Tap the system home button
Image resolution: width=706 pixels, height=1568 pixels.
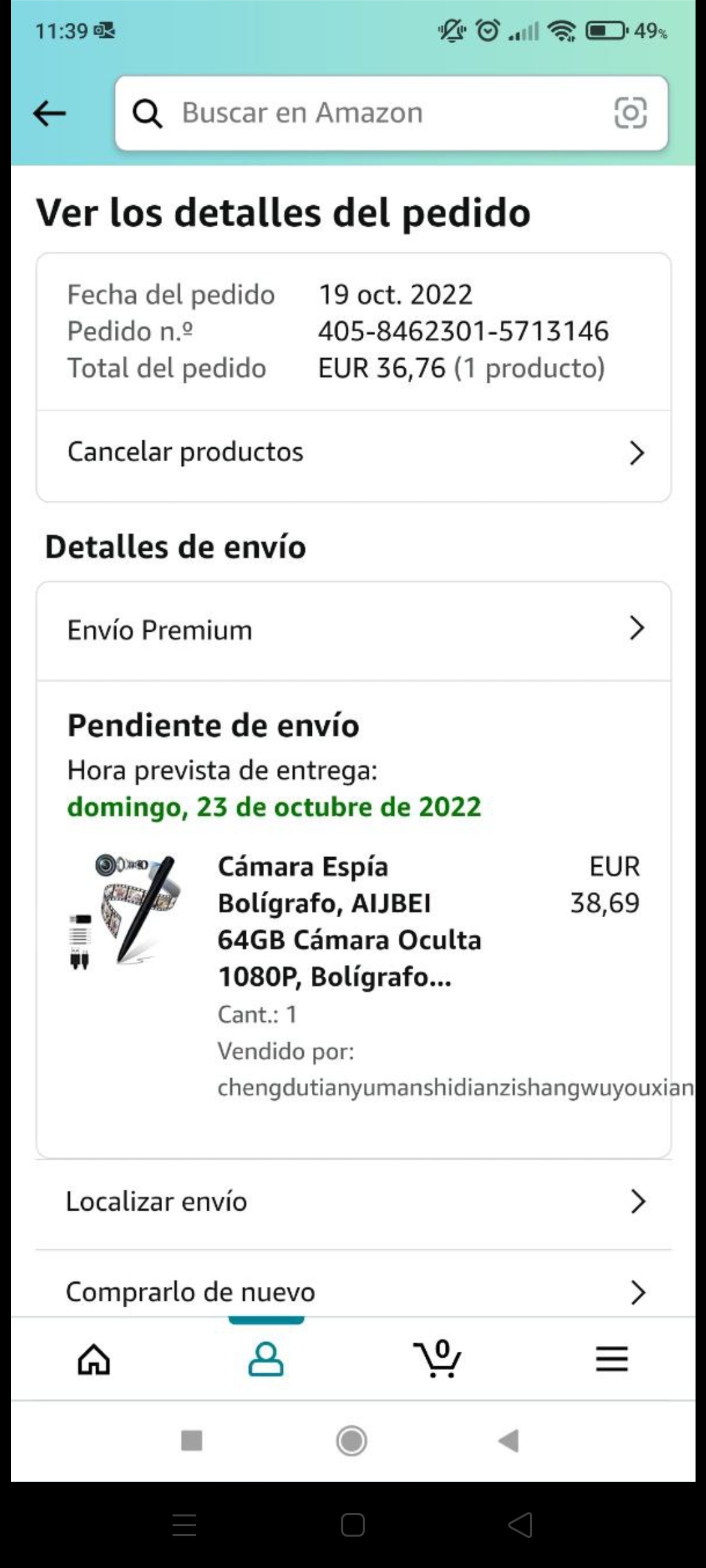[352, 1440]
